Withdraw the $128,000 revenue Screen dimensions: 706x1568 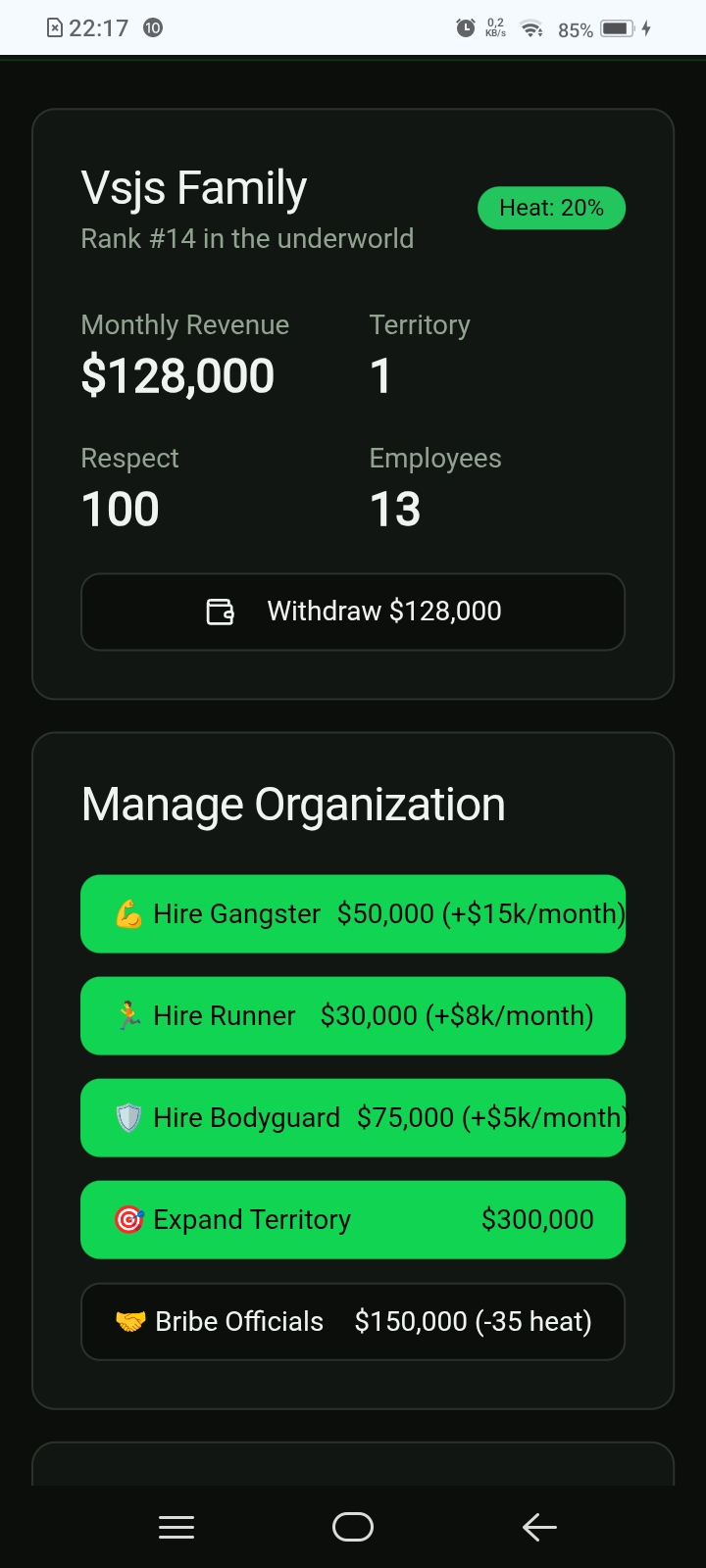click(353, 612)
